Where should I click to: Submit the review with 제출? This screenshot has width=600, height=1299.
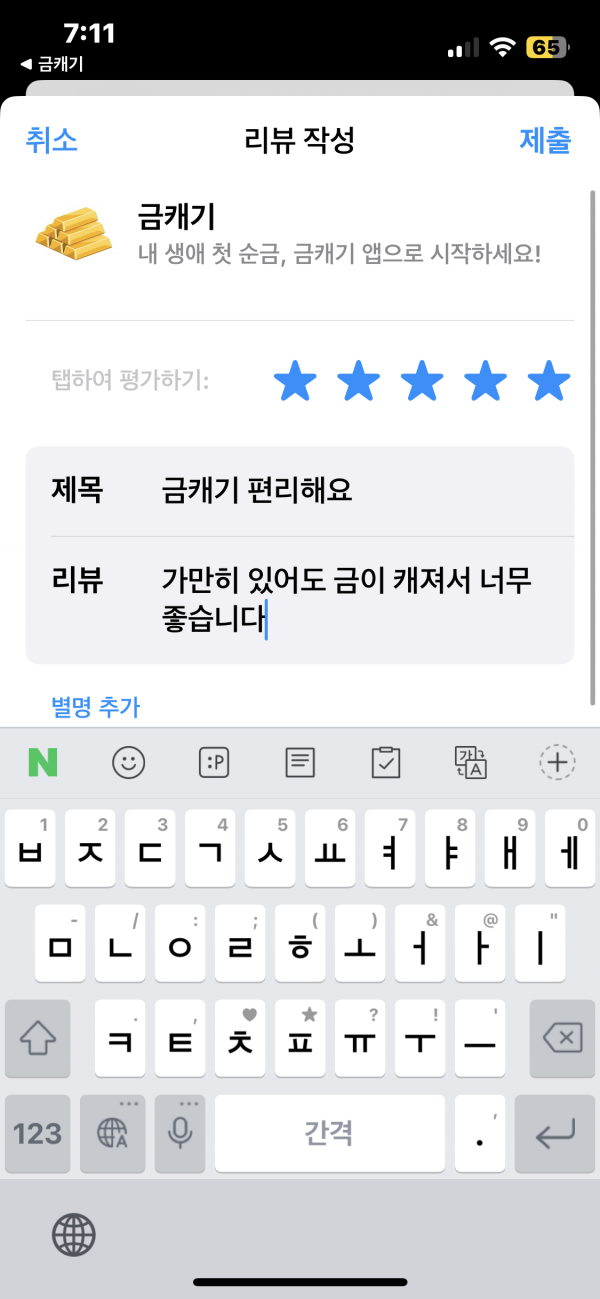coord(545,140)
